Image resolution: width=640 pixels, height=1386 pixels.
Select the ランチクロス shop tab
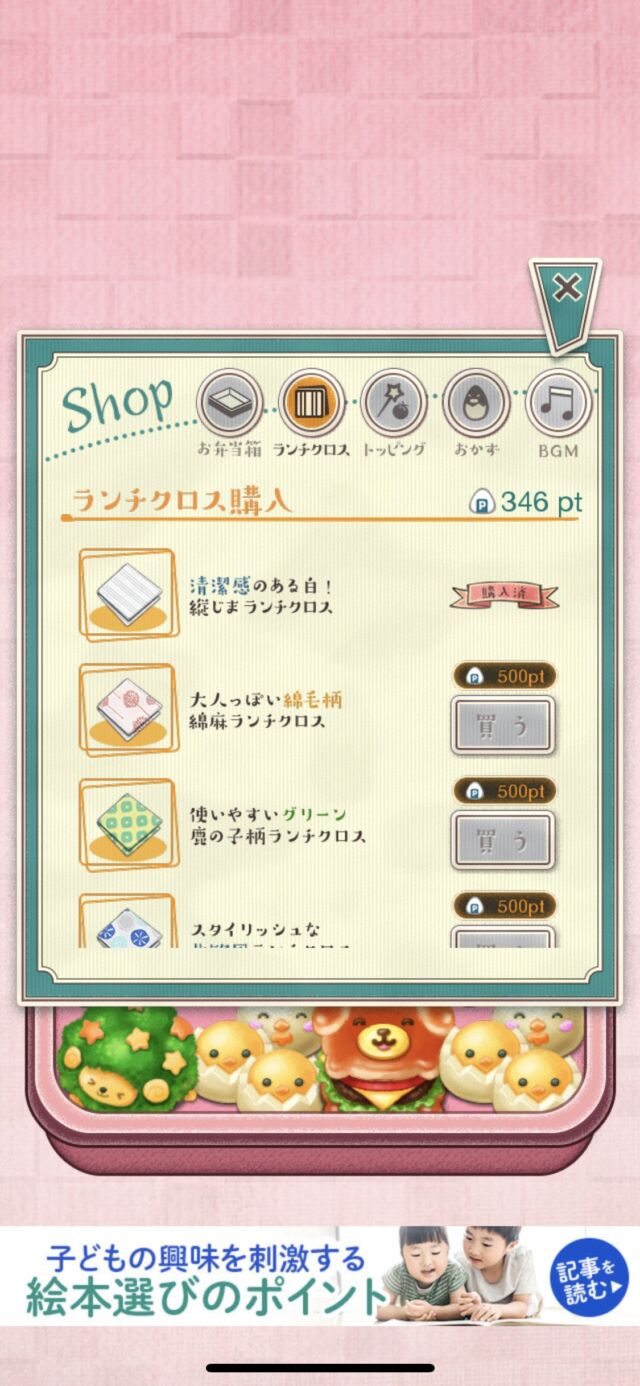[x=311, y=404]
